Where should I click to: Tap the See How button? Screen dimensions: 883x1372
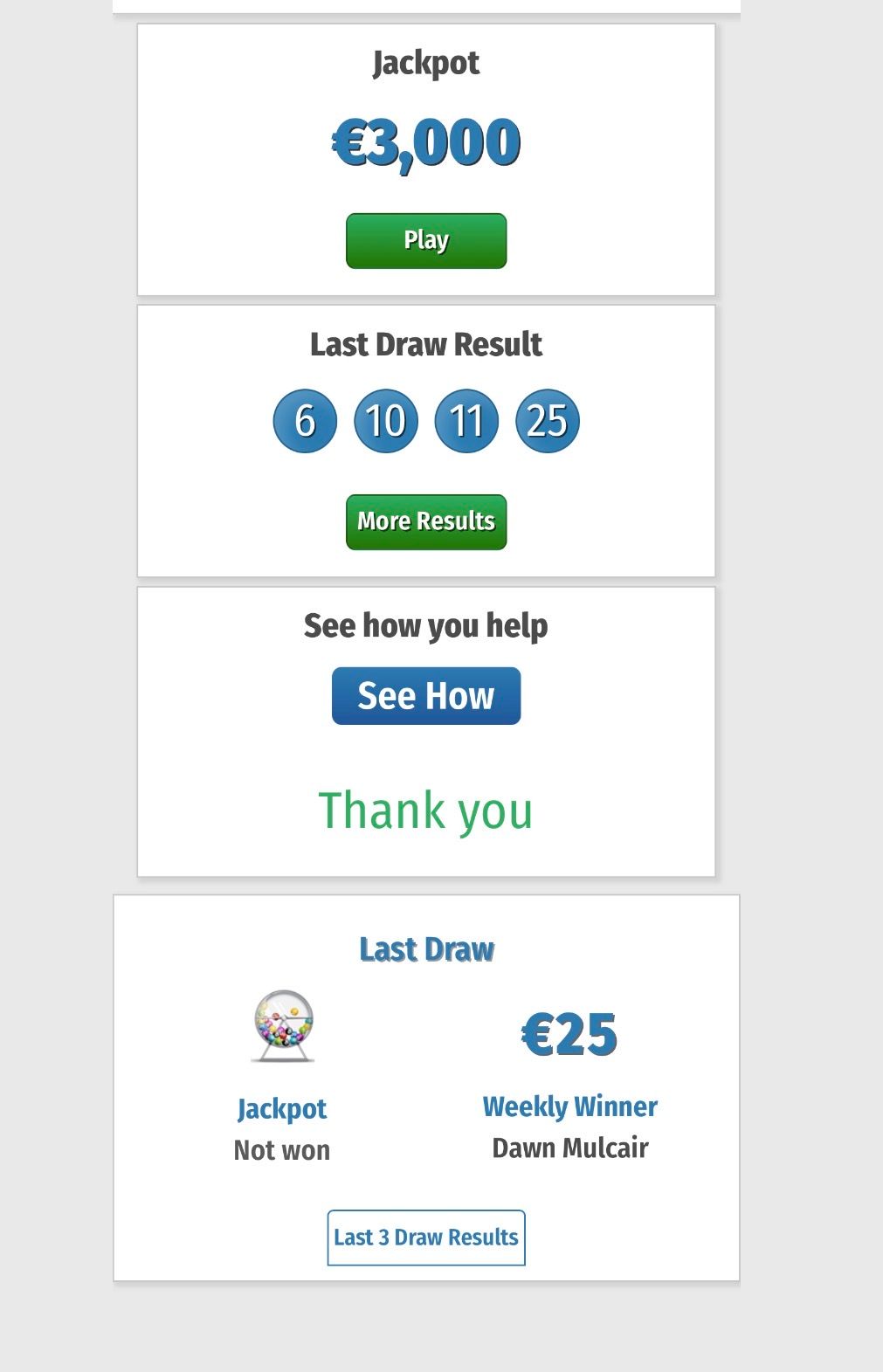click(425, 696)
